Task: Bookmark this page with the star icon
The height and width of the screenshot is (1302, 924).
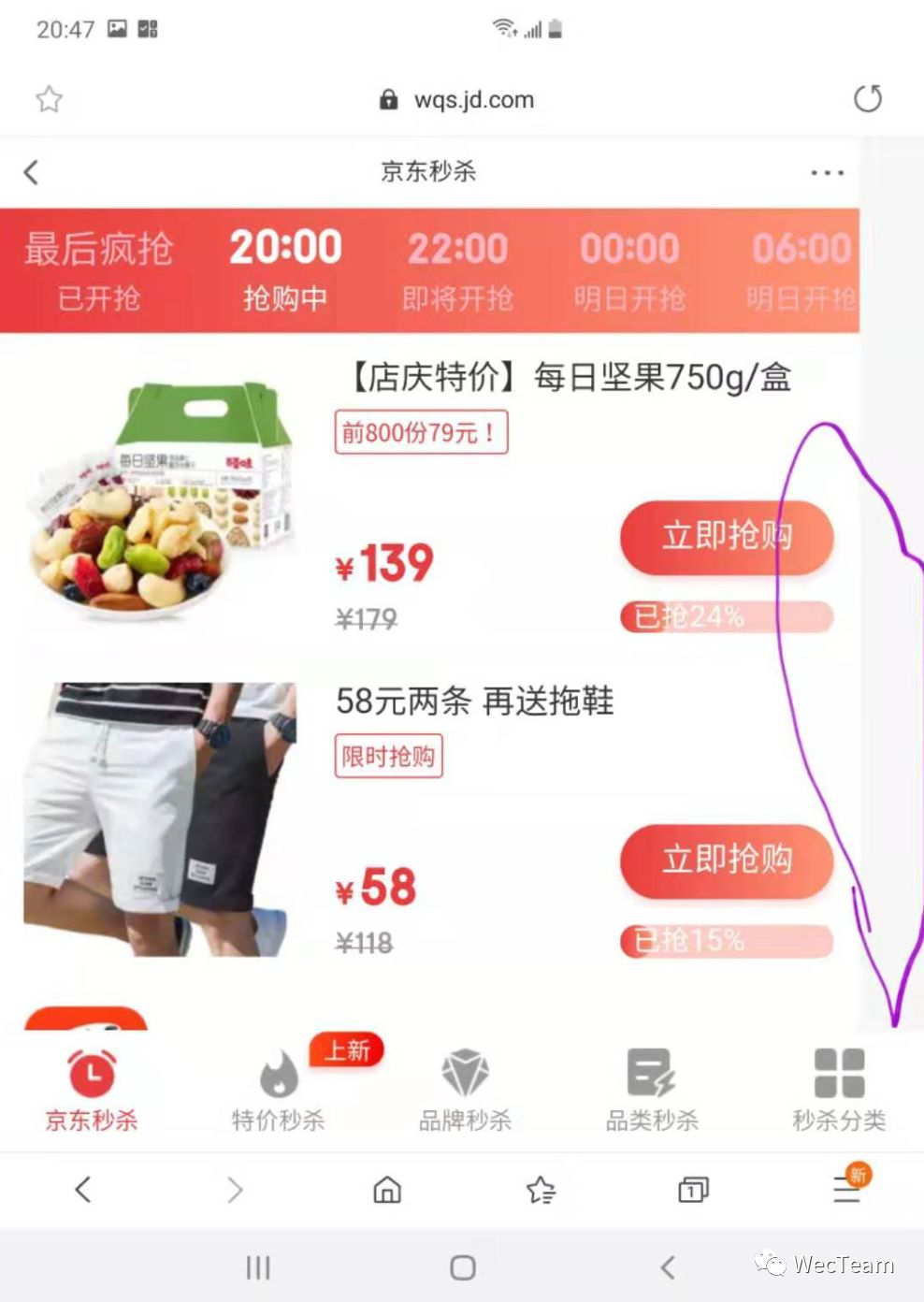Action: tap(49, 99)
